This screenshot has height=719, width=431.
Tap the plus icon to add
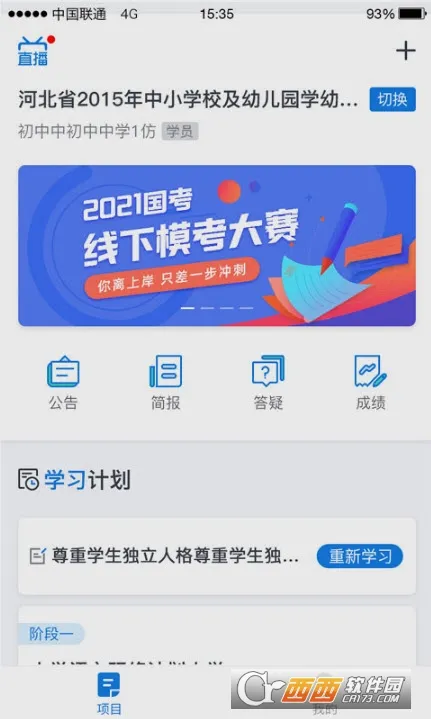point(406,51)
